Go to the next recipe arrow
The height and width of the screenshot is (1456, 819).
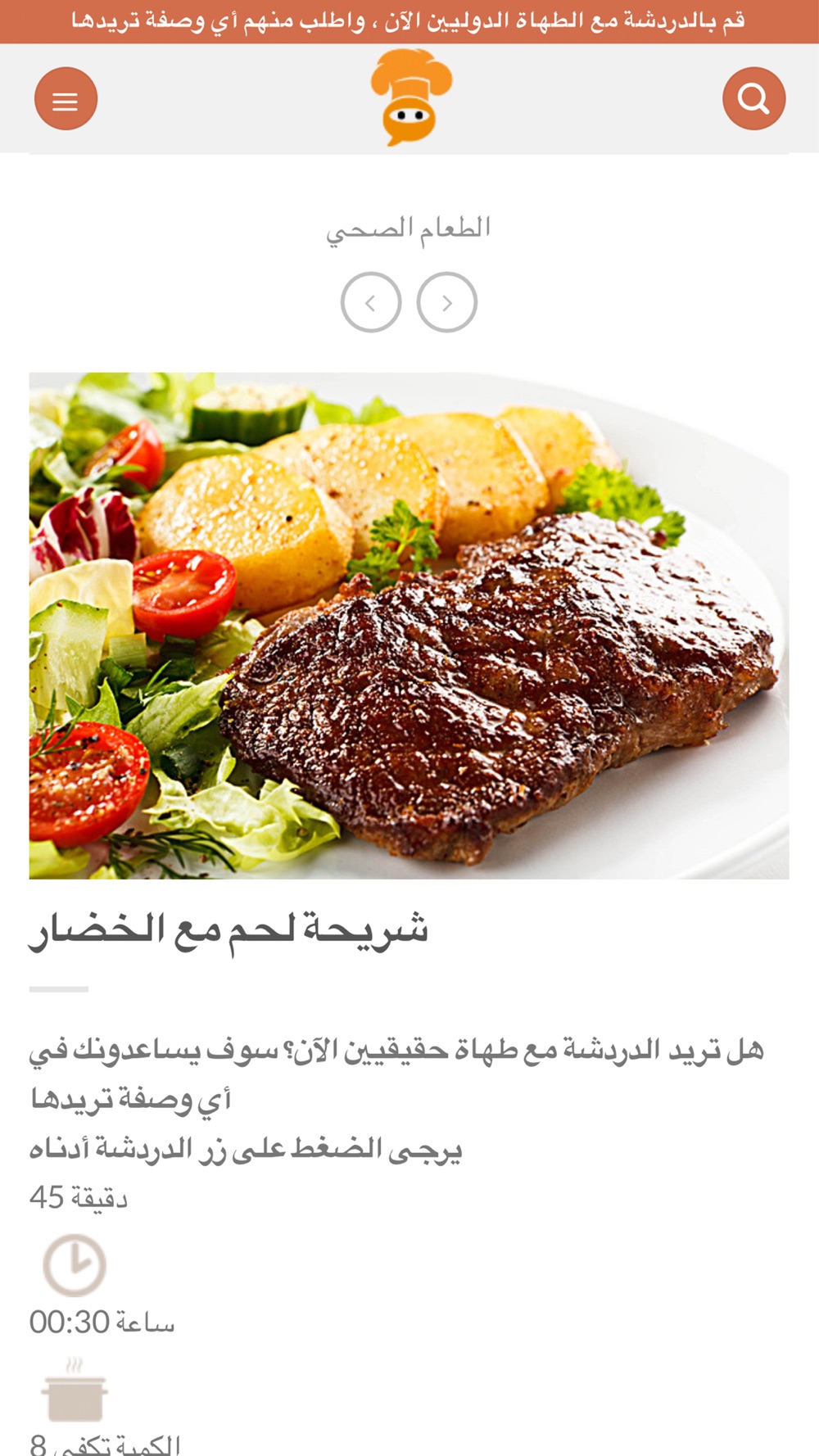click(x=447, y=302)
